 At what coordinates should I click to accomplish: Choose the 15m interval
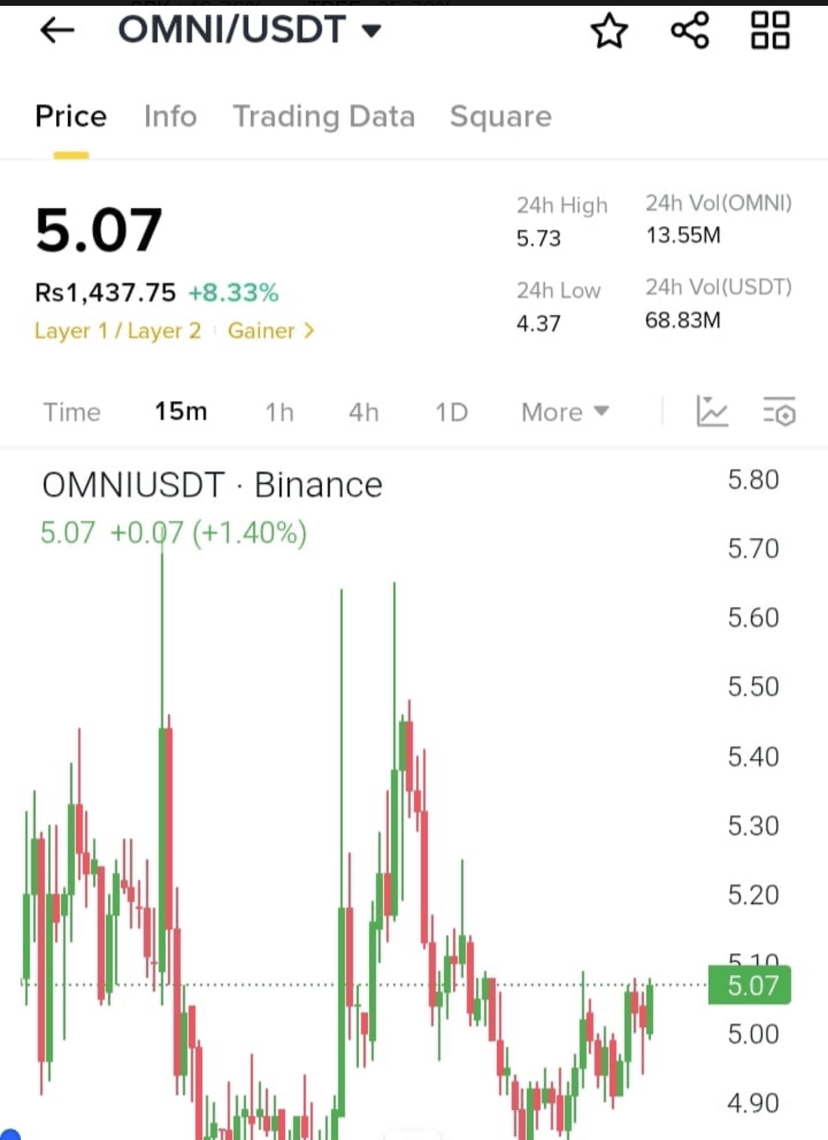pos(181,412)
